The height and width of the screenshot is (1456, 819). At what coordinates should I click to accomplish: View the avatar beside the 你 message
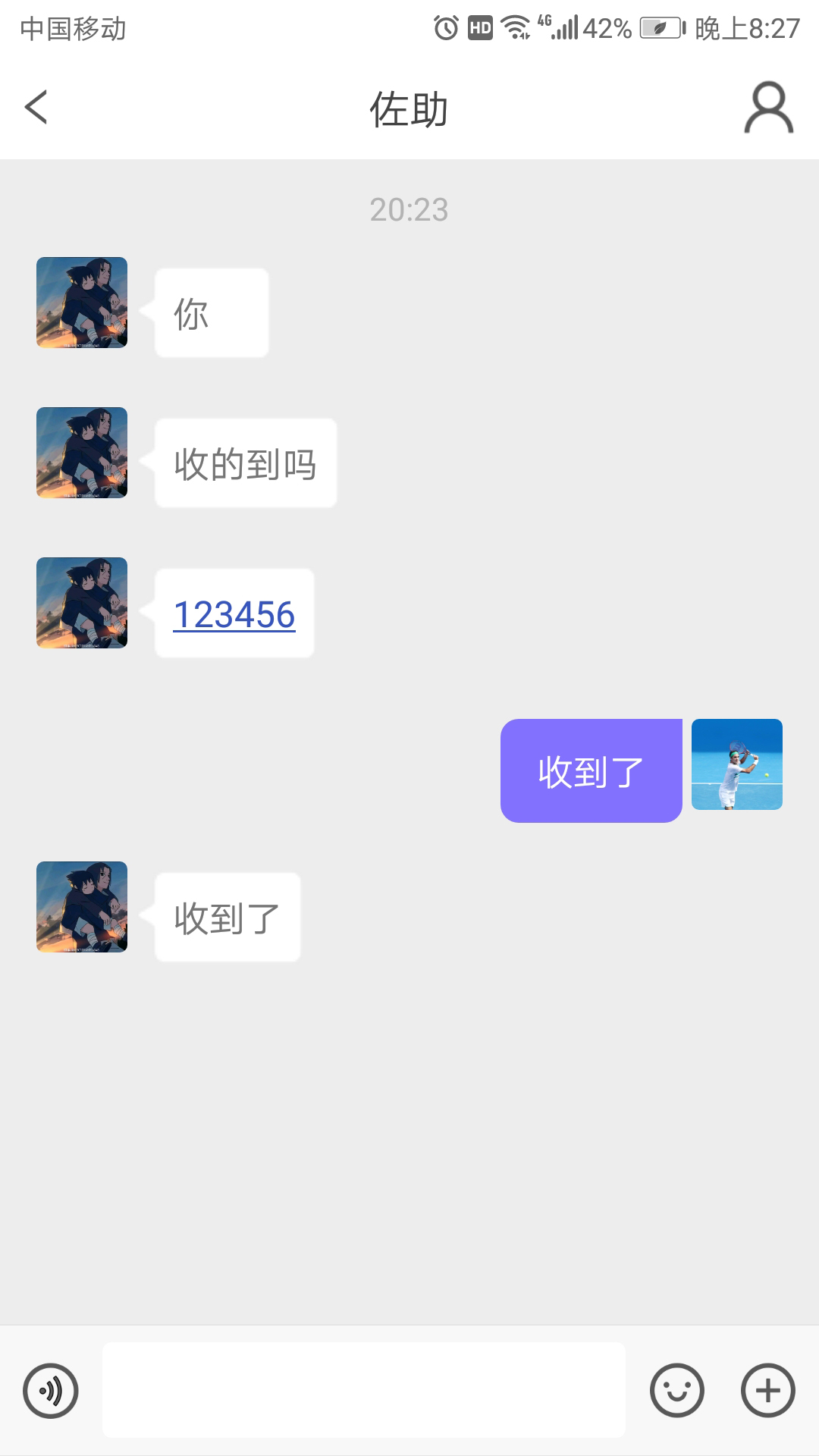[x=82, y=303]
